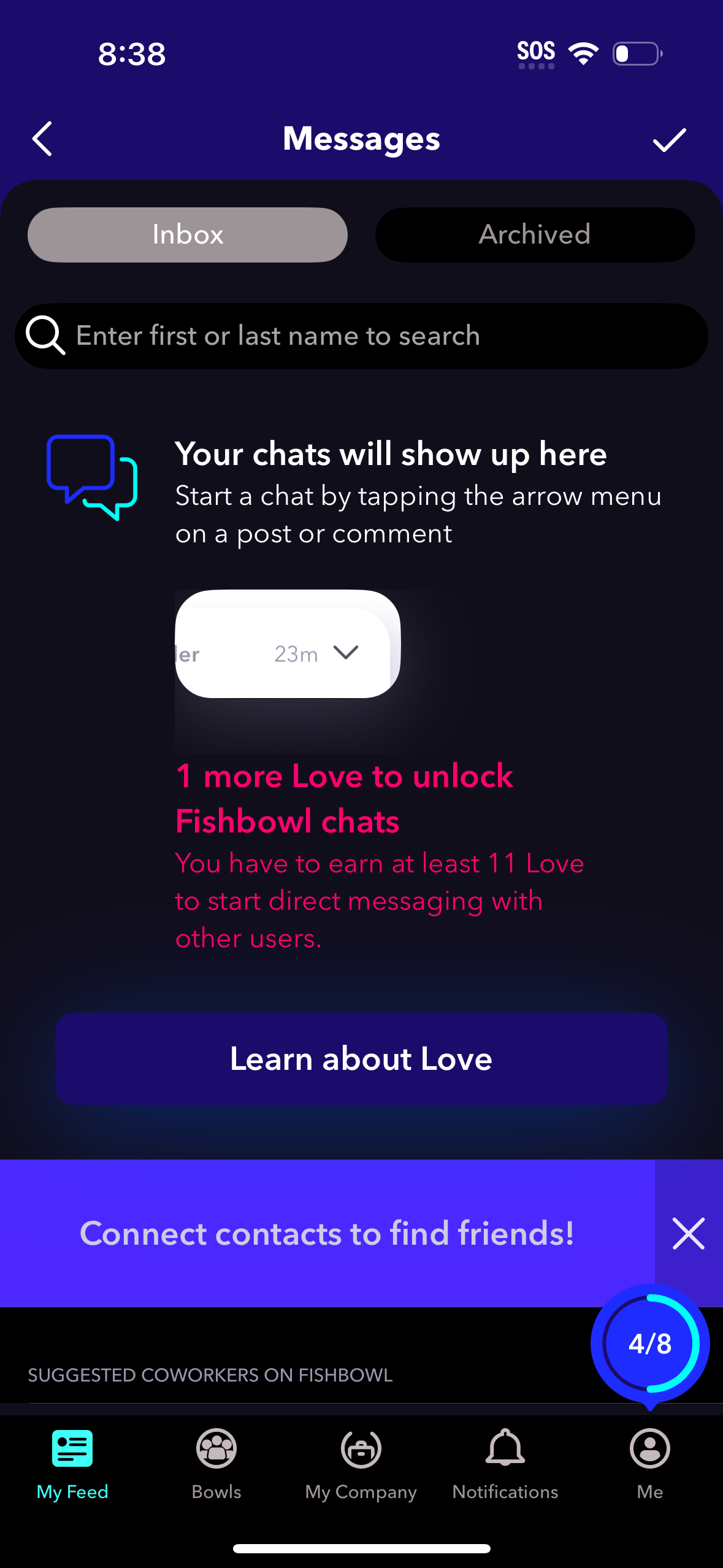View Notifications
The height and width of the screenshot is (1568, 723).
(x=505, y=1466)
